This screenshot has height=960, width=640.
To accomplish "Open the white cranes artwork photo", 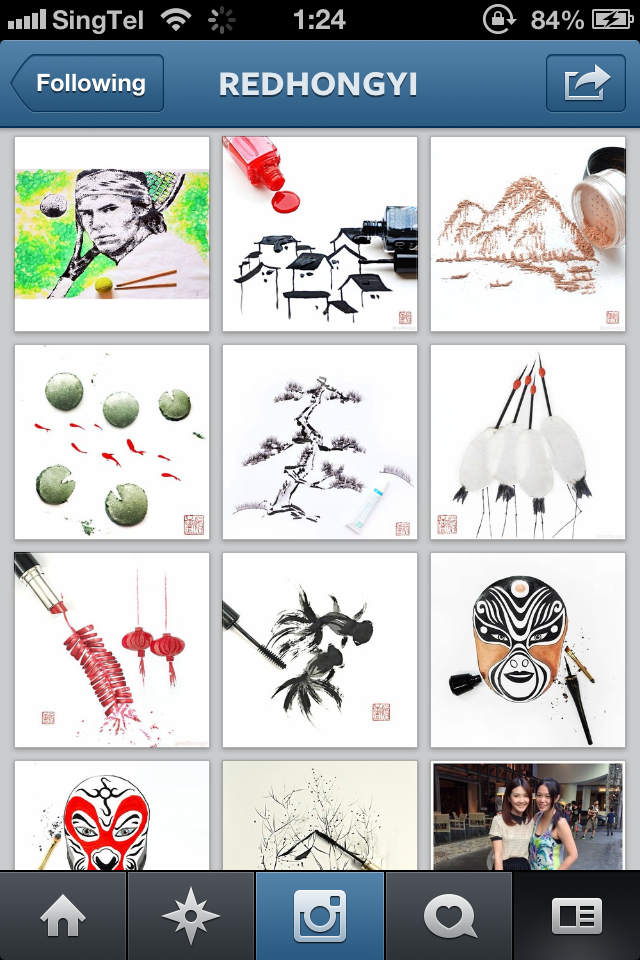I will pos(527,442).
